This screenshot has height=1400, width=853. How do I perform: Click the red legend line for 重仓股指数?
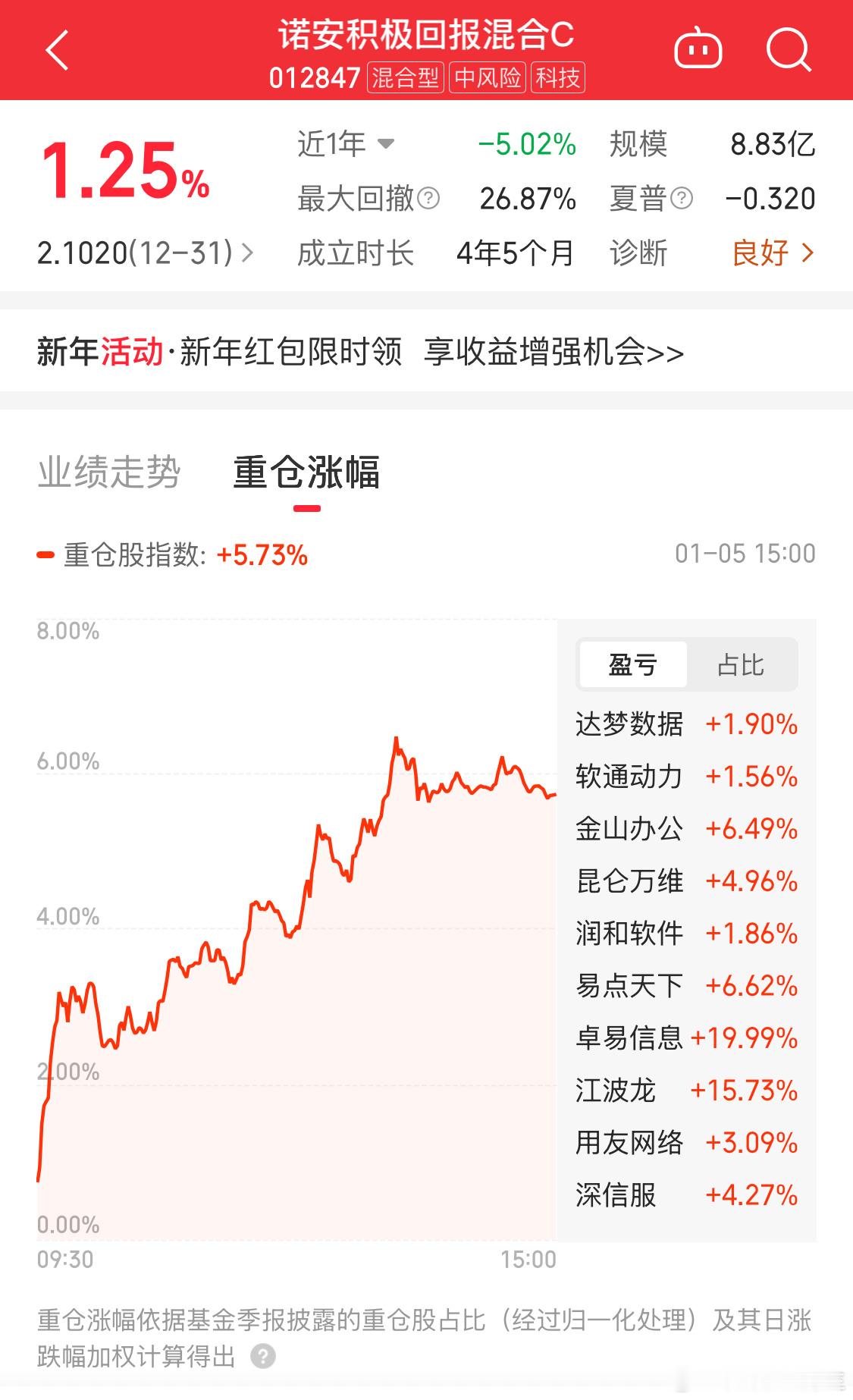pyautogui.click(x=46, y=554)
